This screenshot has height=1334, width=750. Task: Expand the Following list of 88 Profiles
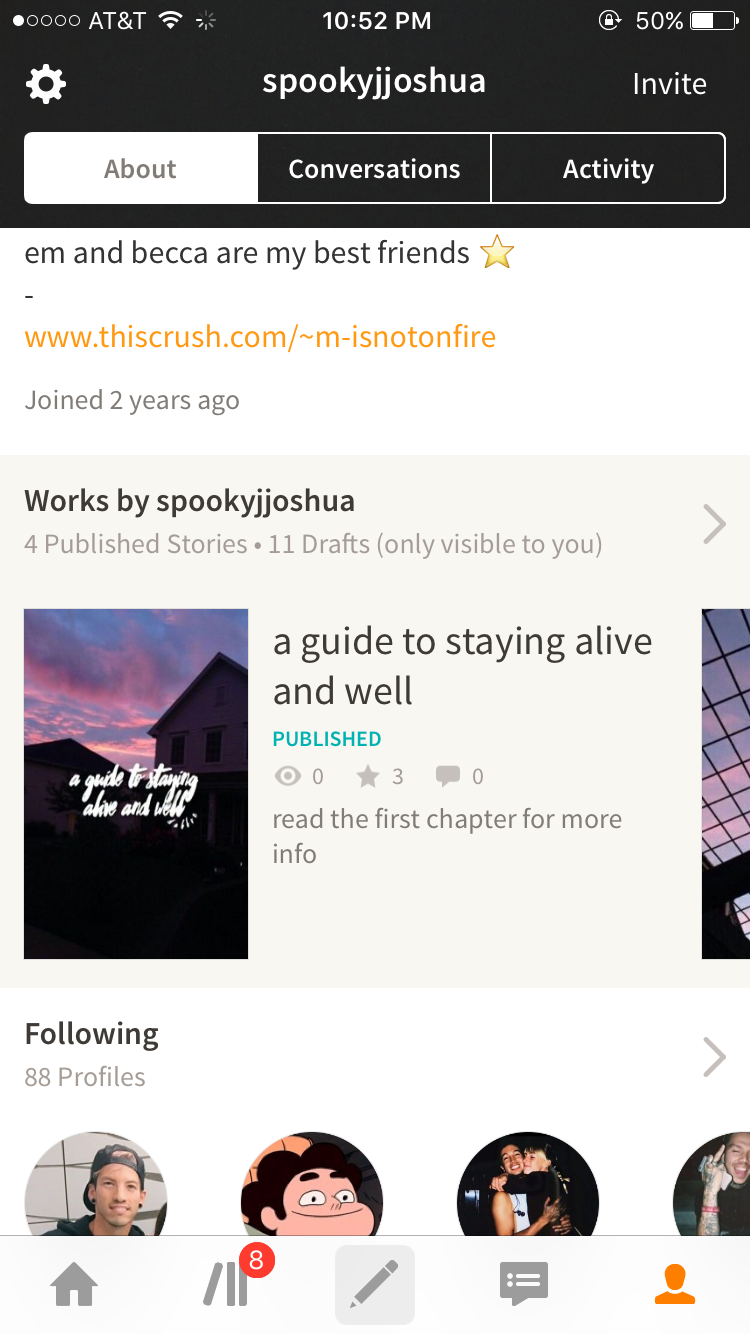coord(713,1056)
